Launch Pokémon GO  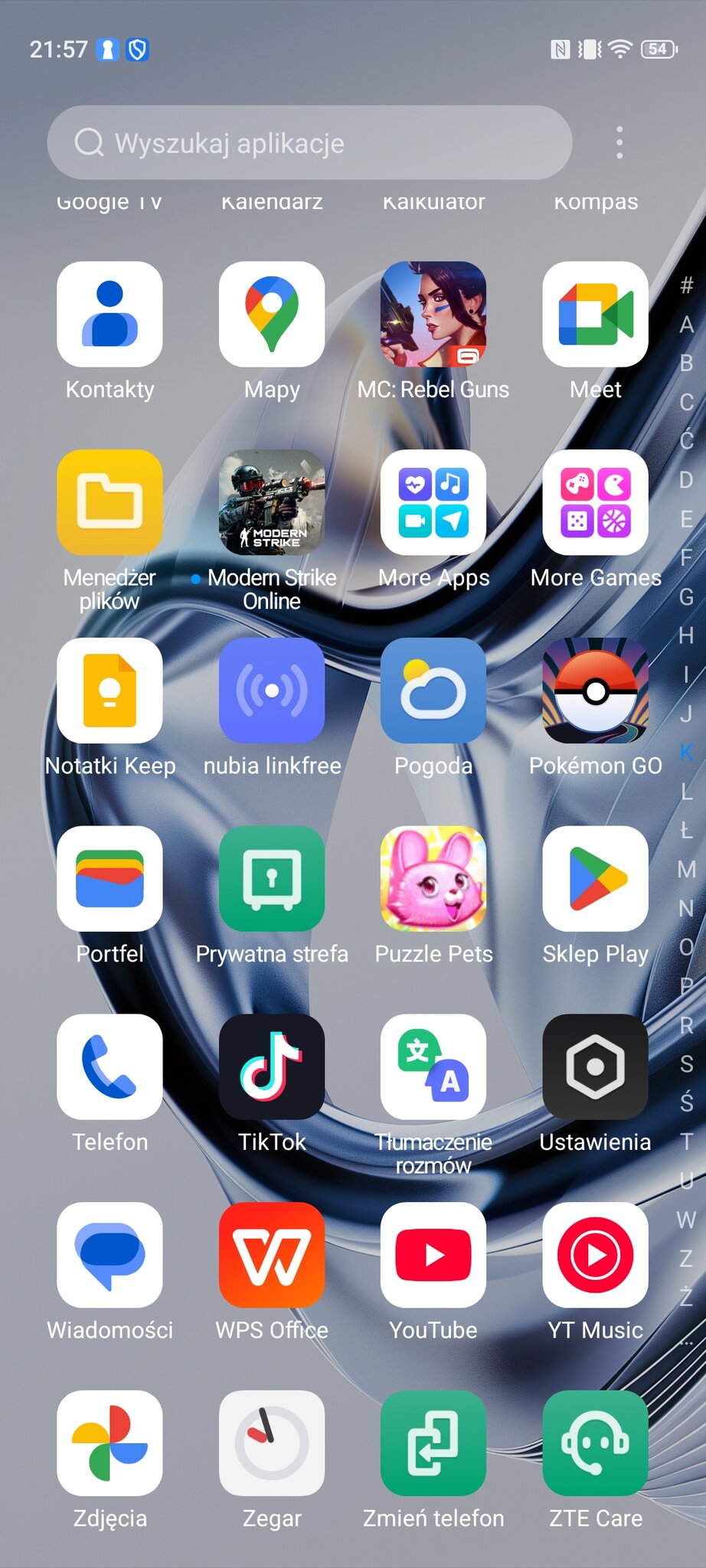point(595,691)
